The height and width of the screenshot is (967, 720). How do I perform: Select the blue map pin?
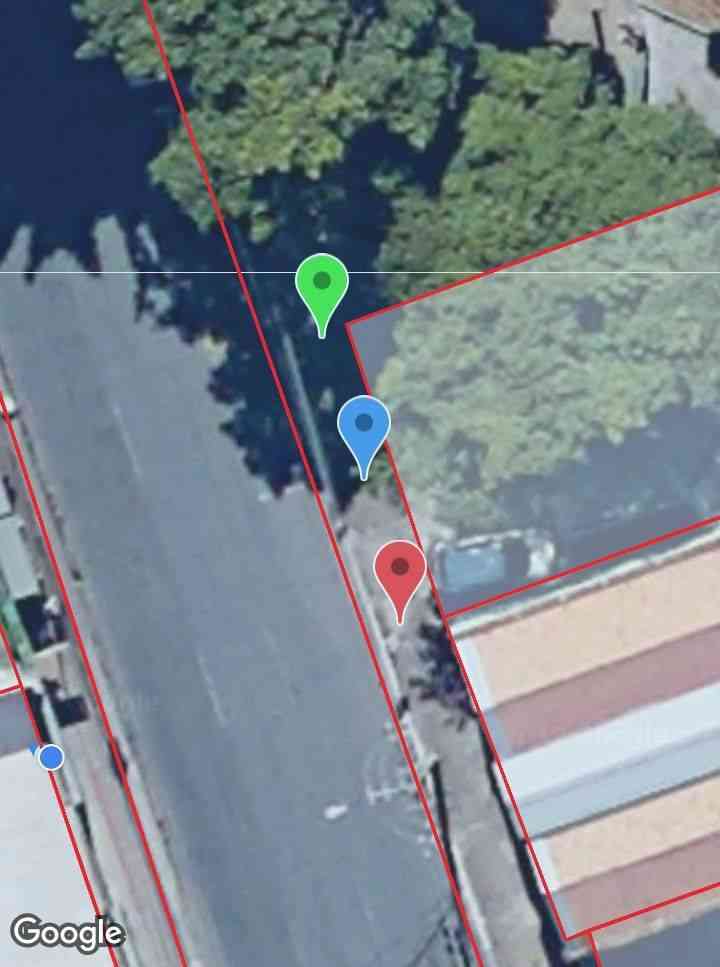pos(364,426)
